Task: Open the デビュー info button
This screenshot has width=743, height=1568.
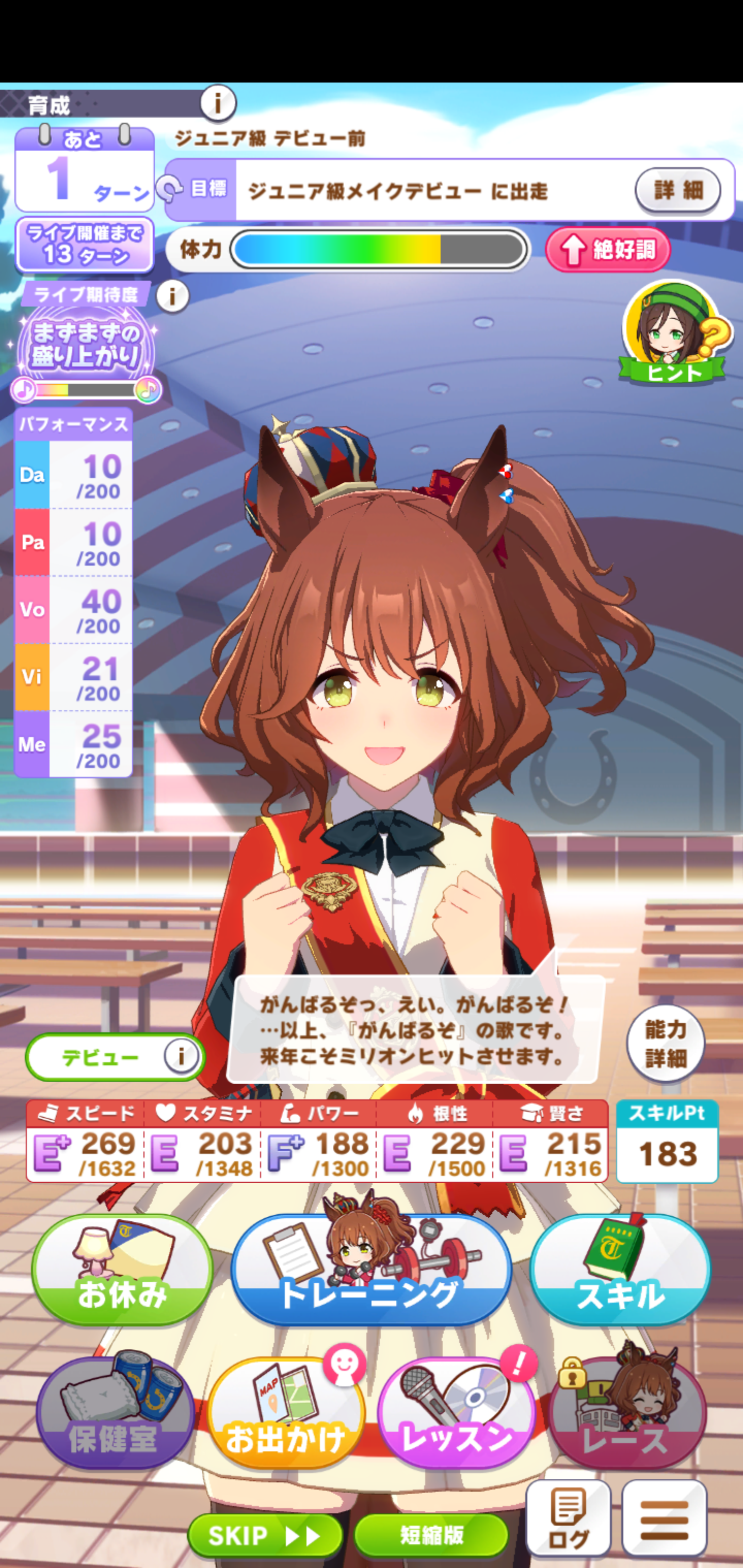Action: pos(181,1057)
